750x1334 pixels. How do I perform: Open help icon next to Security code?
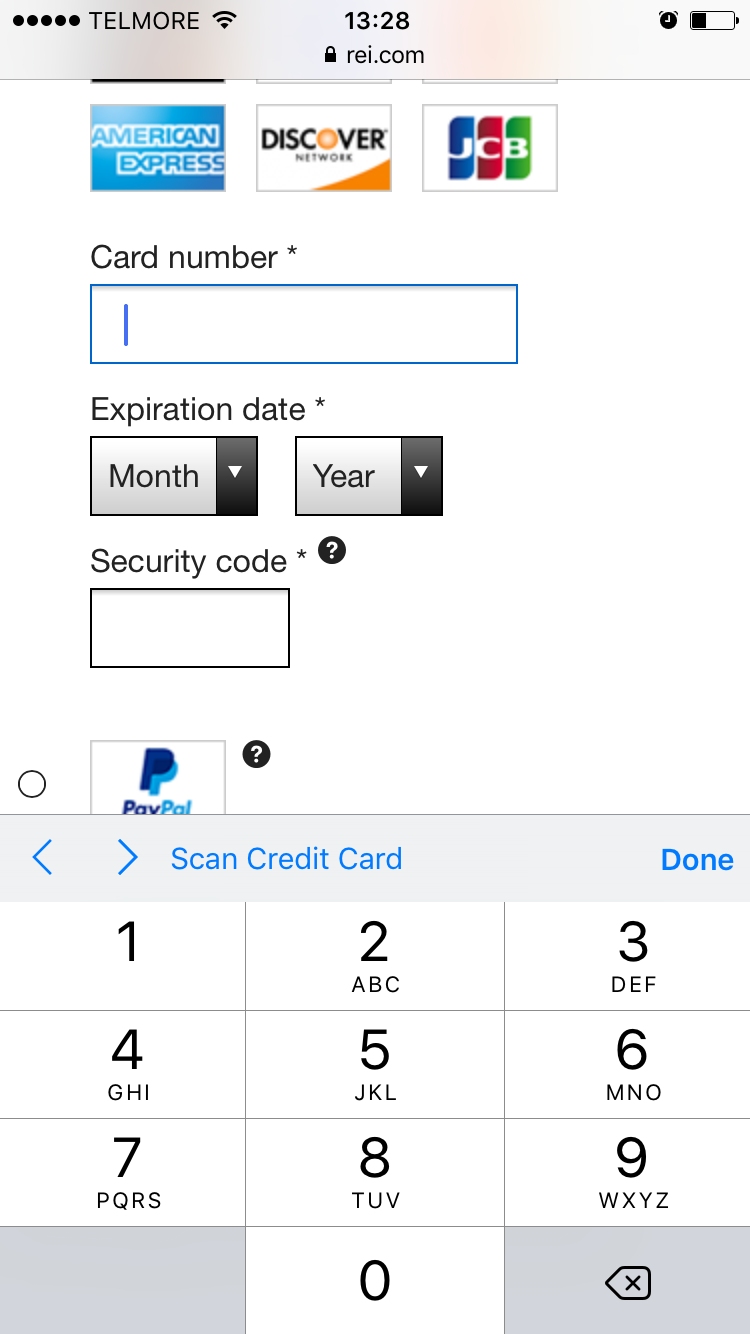click(x=331, y=550)
